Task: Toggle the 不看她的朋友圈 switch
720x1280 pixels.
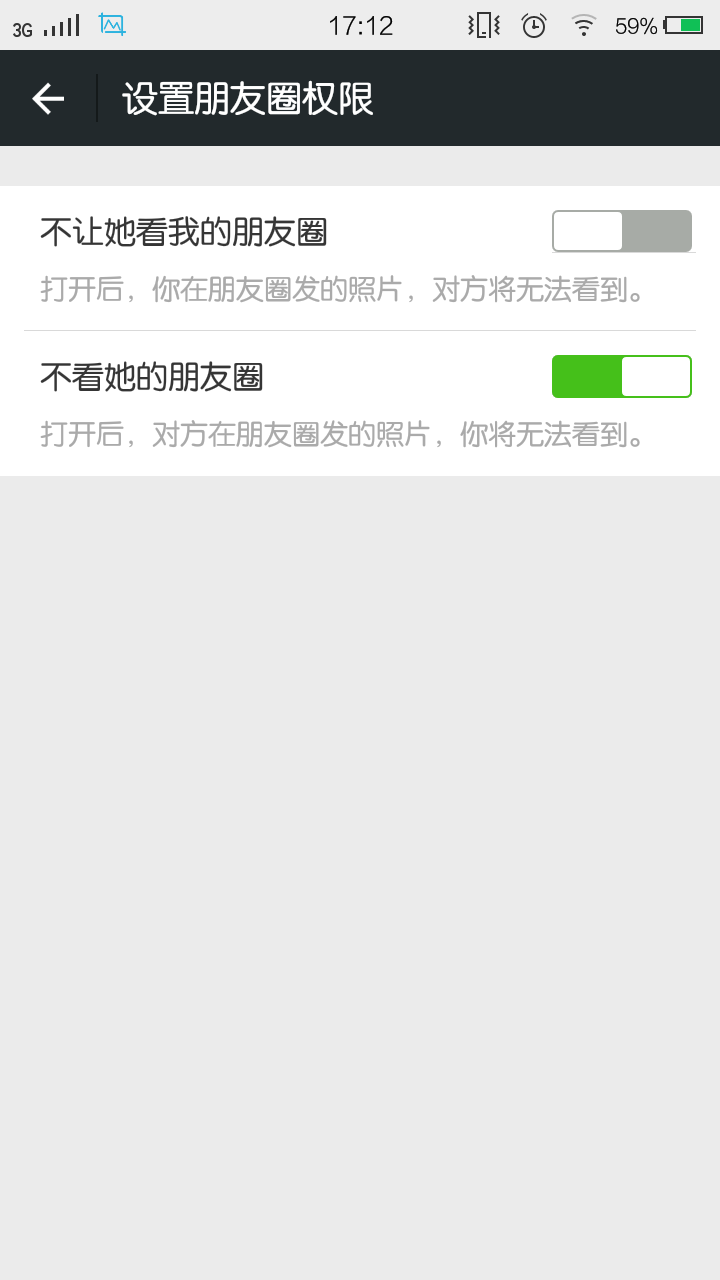Action: coord(621,377)
